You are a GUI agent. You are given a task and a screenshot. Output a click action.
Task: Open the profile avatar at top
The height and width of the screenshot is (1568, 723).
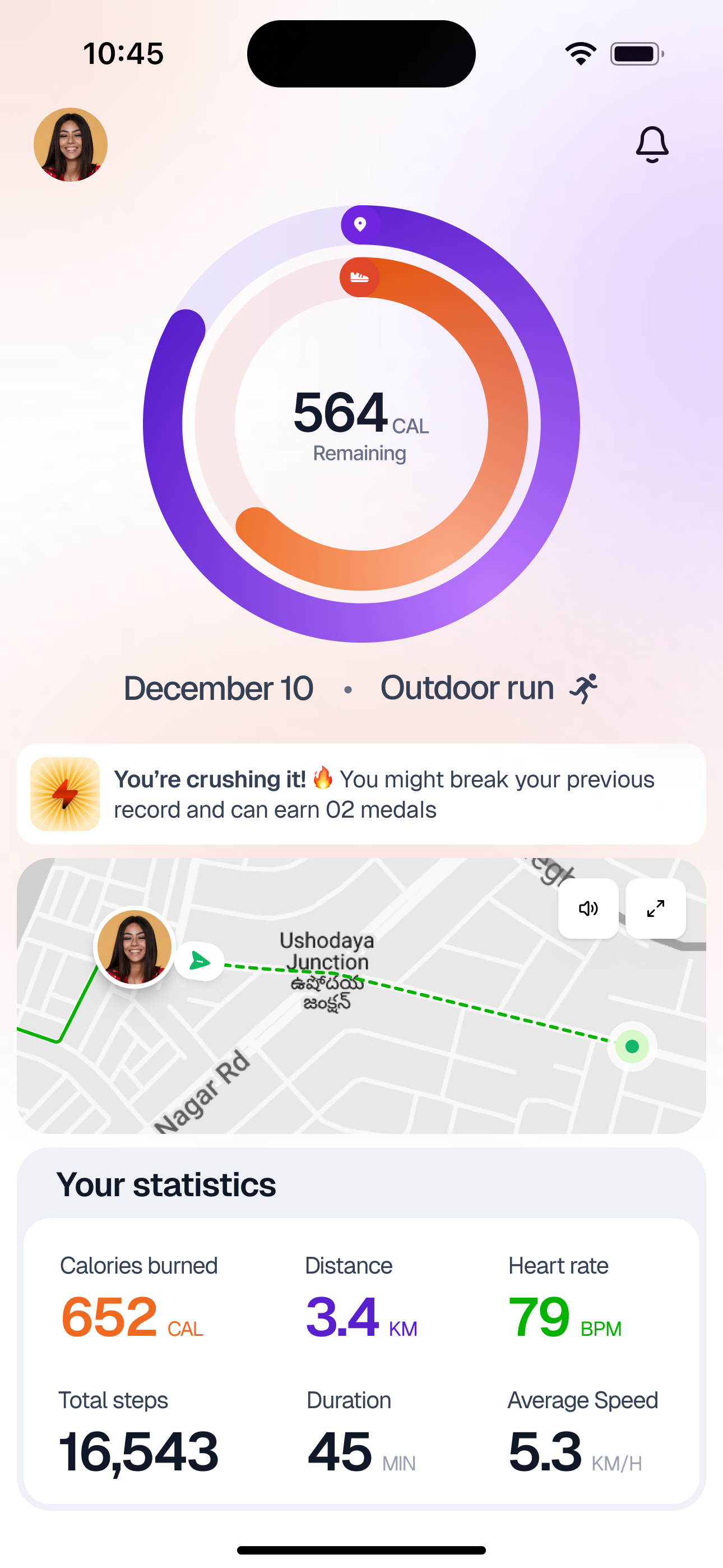click(71, 145)
